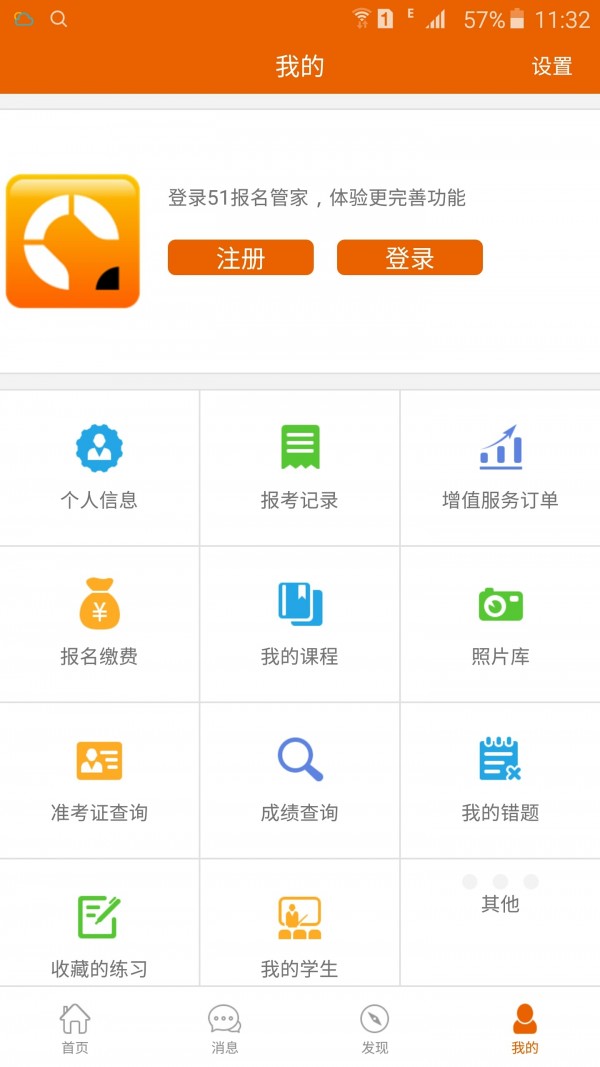
Task: Select 准考证查询
Action: click(99, 781)
